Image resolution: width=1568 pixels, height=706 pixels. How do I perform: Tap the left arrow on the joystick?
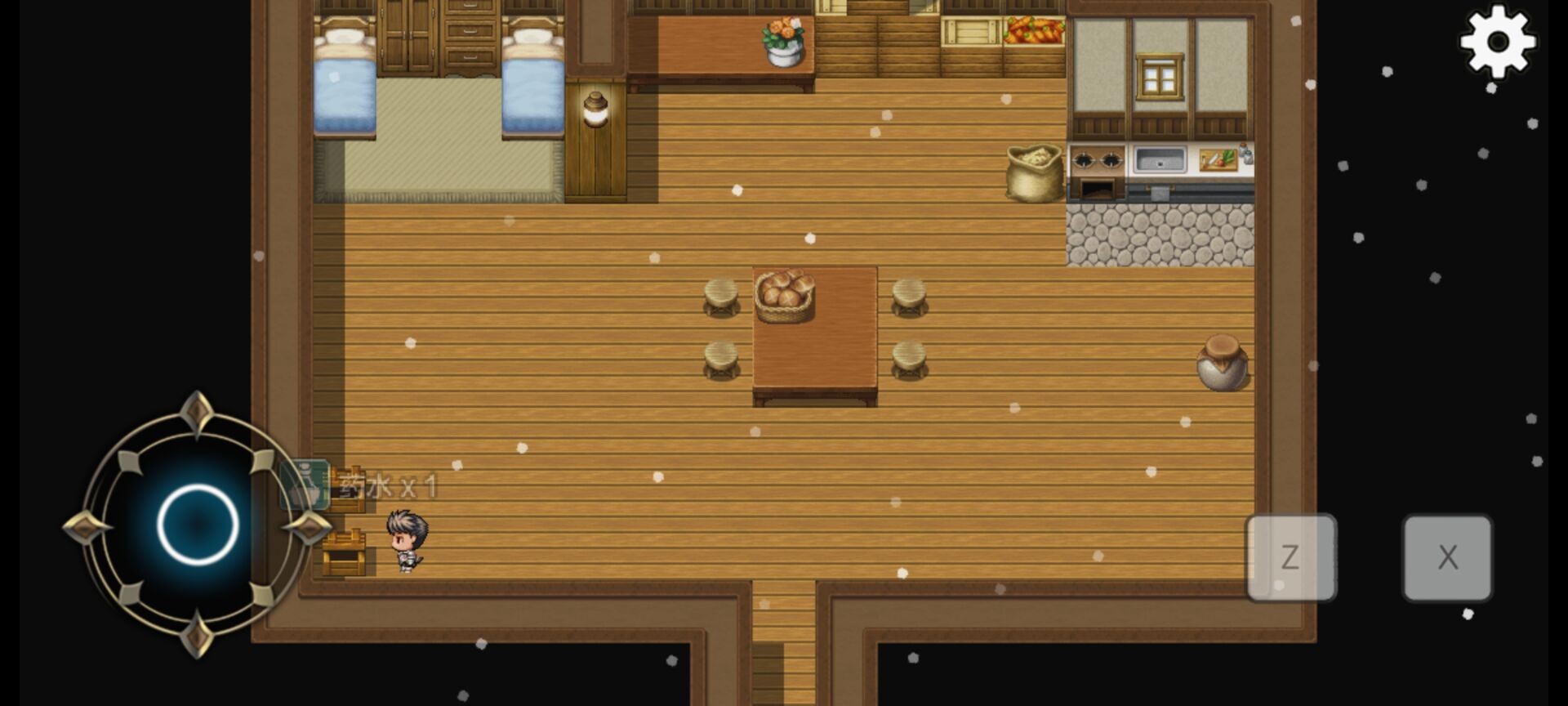pos(86,526)
